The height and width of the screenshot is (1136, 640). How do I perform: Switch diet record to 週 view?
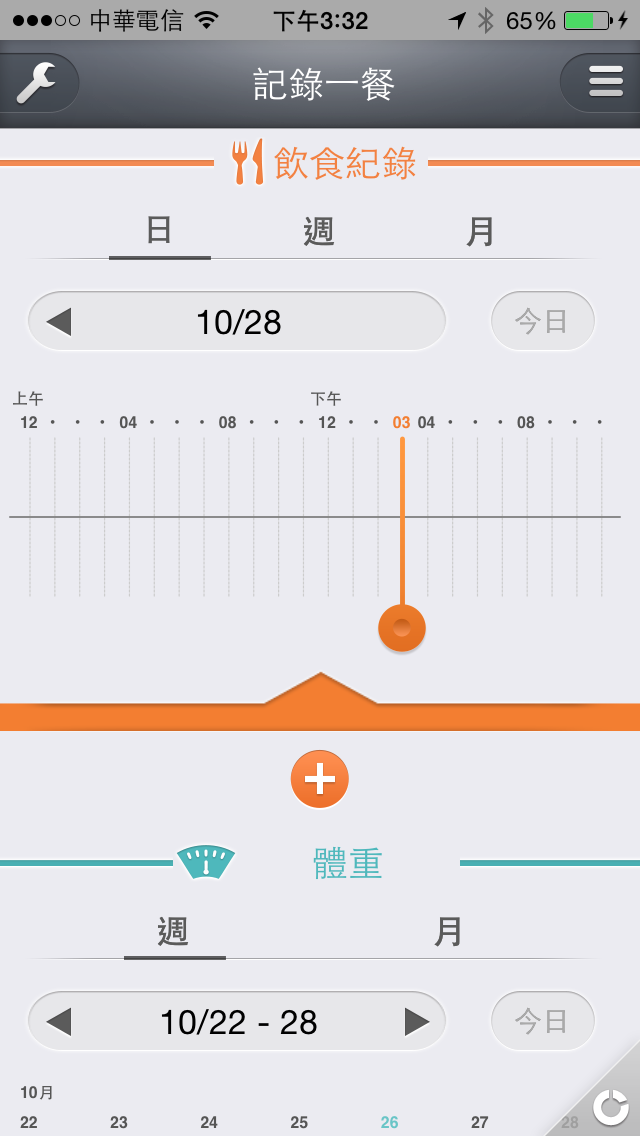319,231
